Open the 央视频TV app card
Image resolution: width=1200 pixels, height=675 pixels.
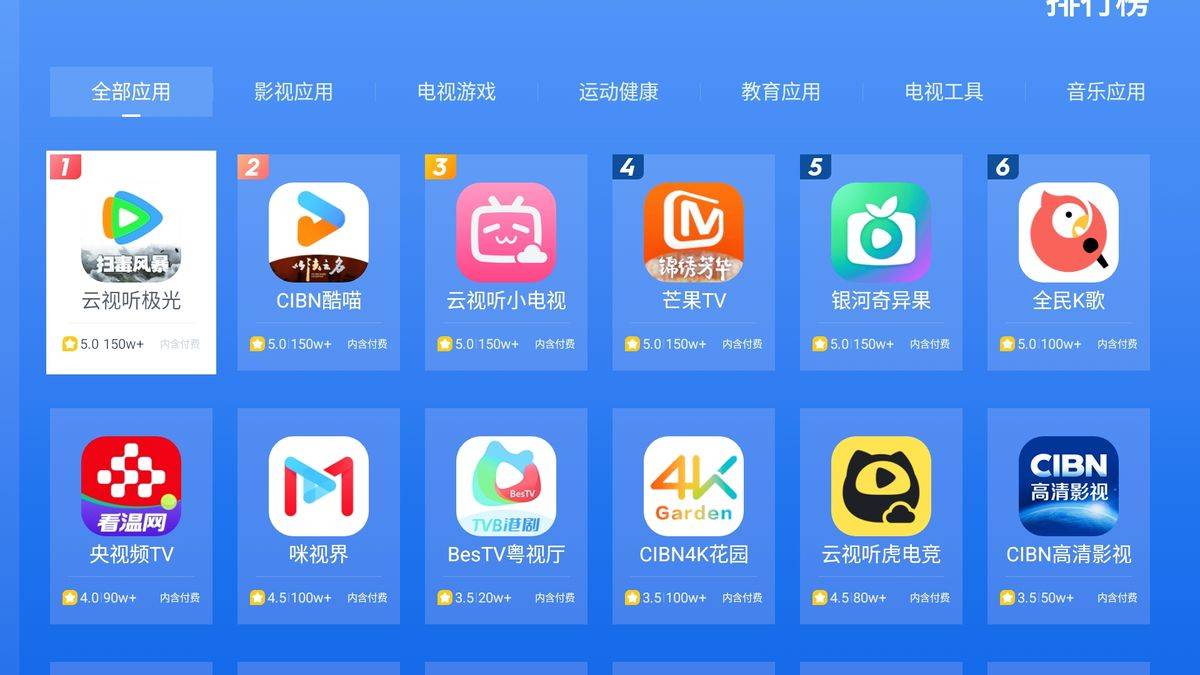pos(131,515)
